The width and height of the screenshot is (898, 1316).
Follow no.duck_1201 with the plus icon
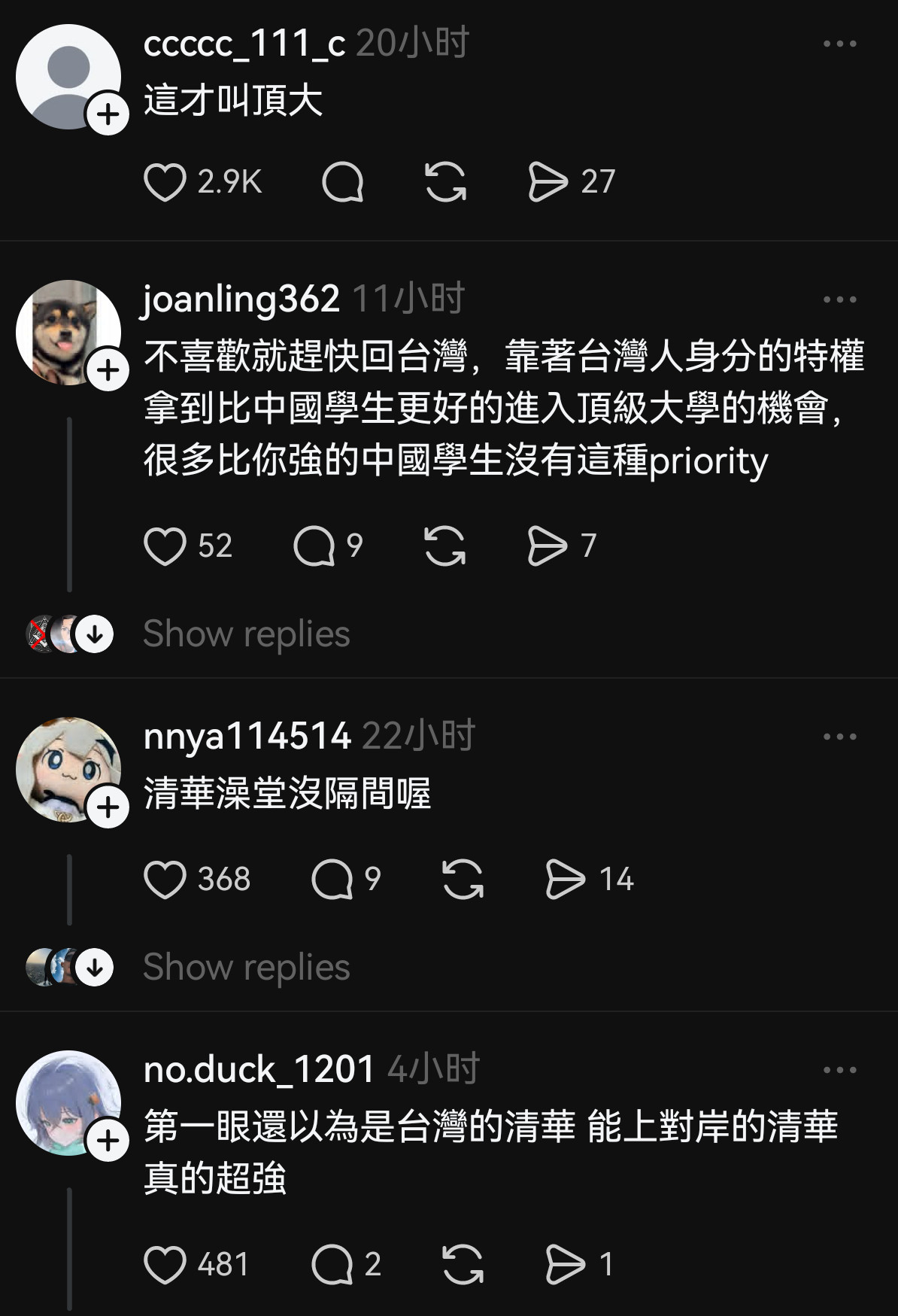108,1141
